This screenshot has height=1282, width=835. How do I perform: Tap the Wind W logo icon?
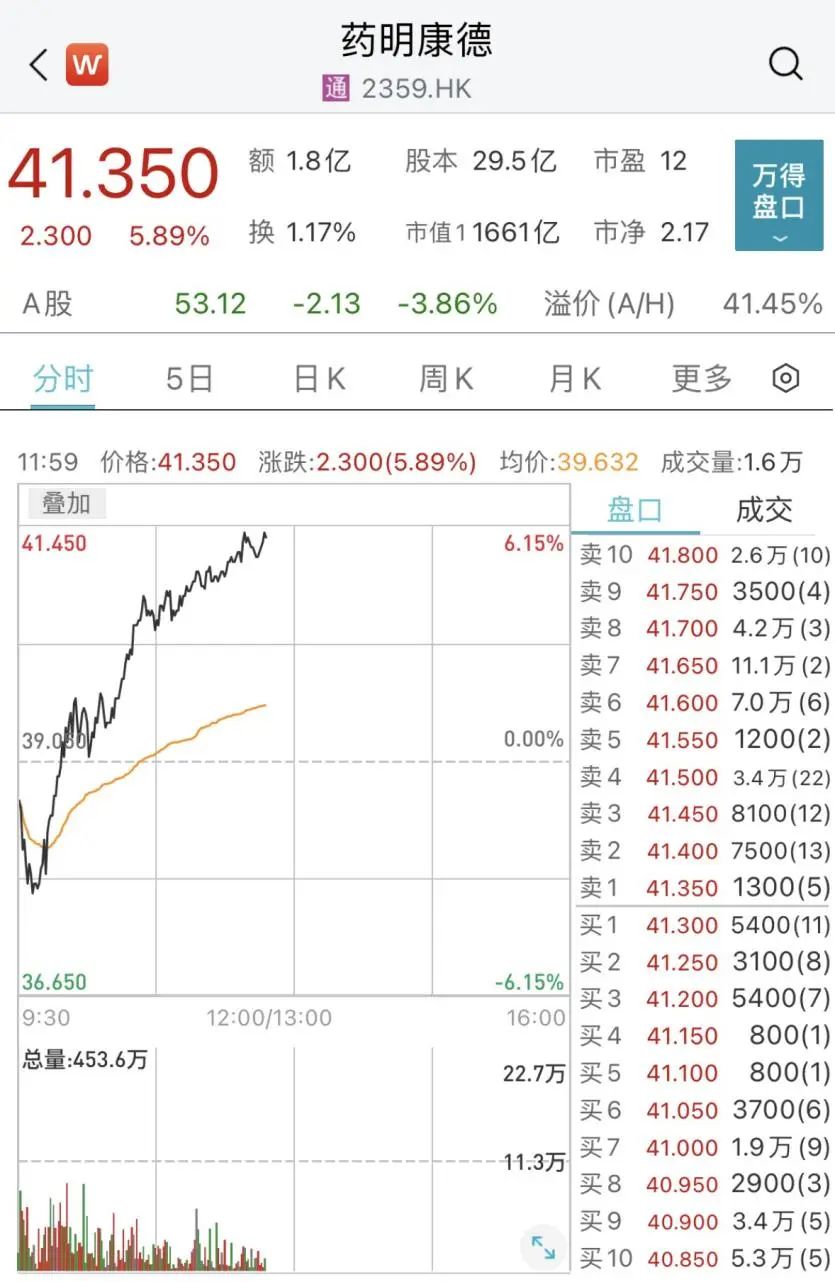coord(85,64)
